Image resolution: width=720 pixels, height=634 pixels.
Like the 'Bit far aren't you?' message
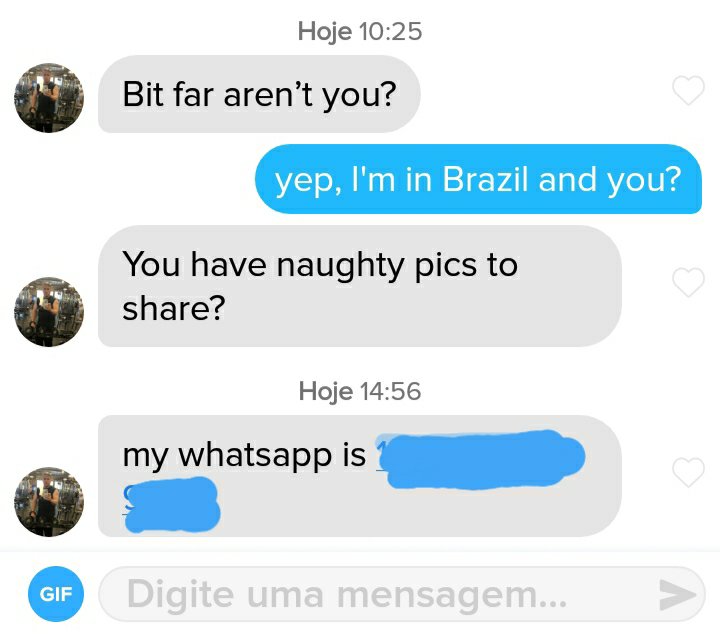click(x=688, y=92)
